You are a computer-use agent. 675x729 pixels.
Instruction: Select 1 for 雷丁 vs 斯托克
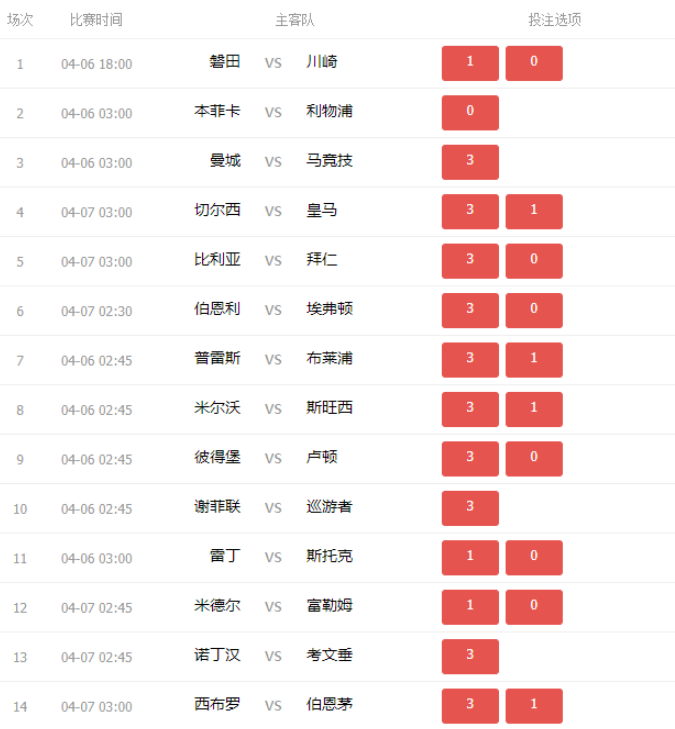click(470, 557)
